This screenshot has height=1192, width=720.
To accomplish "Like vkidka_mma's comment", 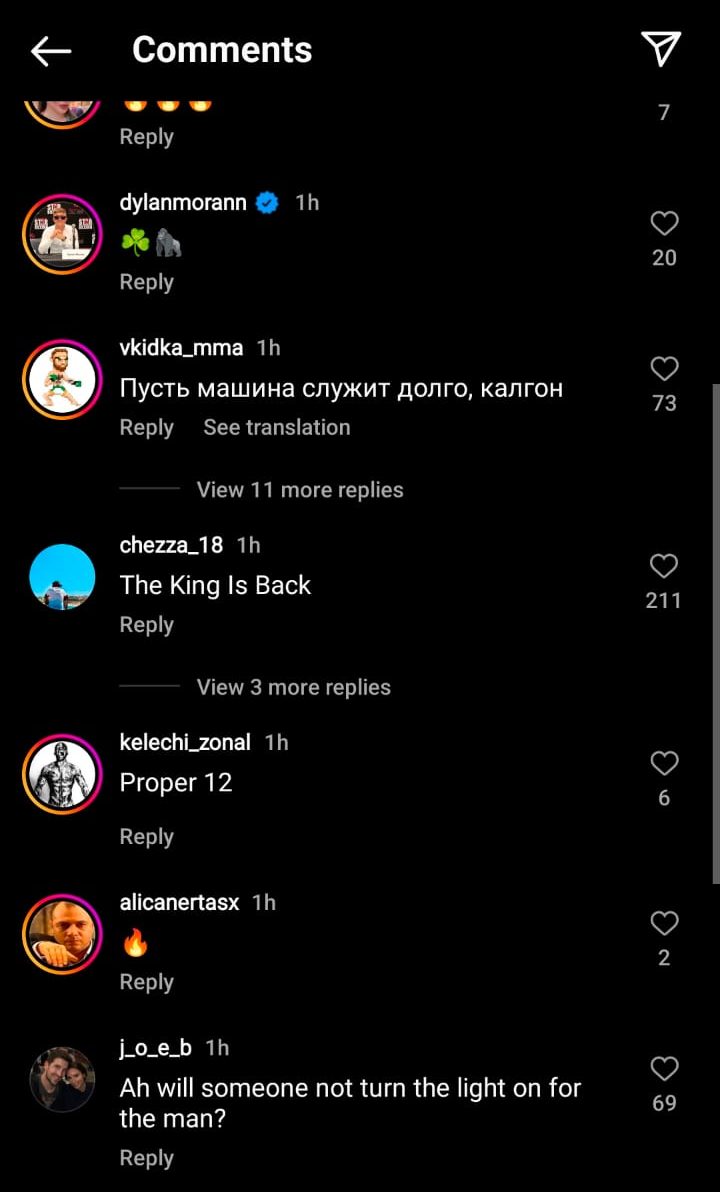I will (x=664, y=369).
